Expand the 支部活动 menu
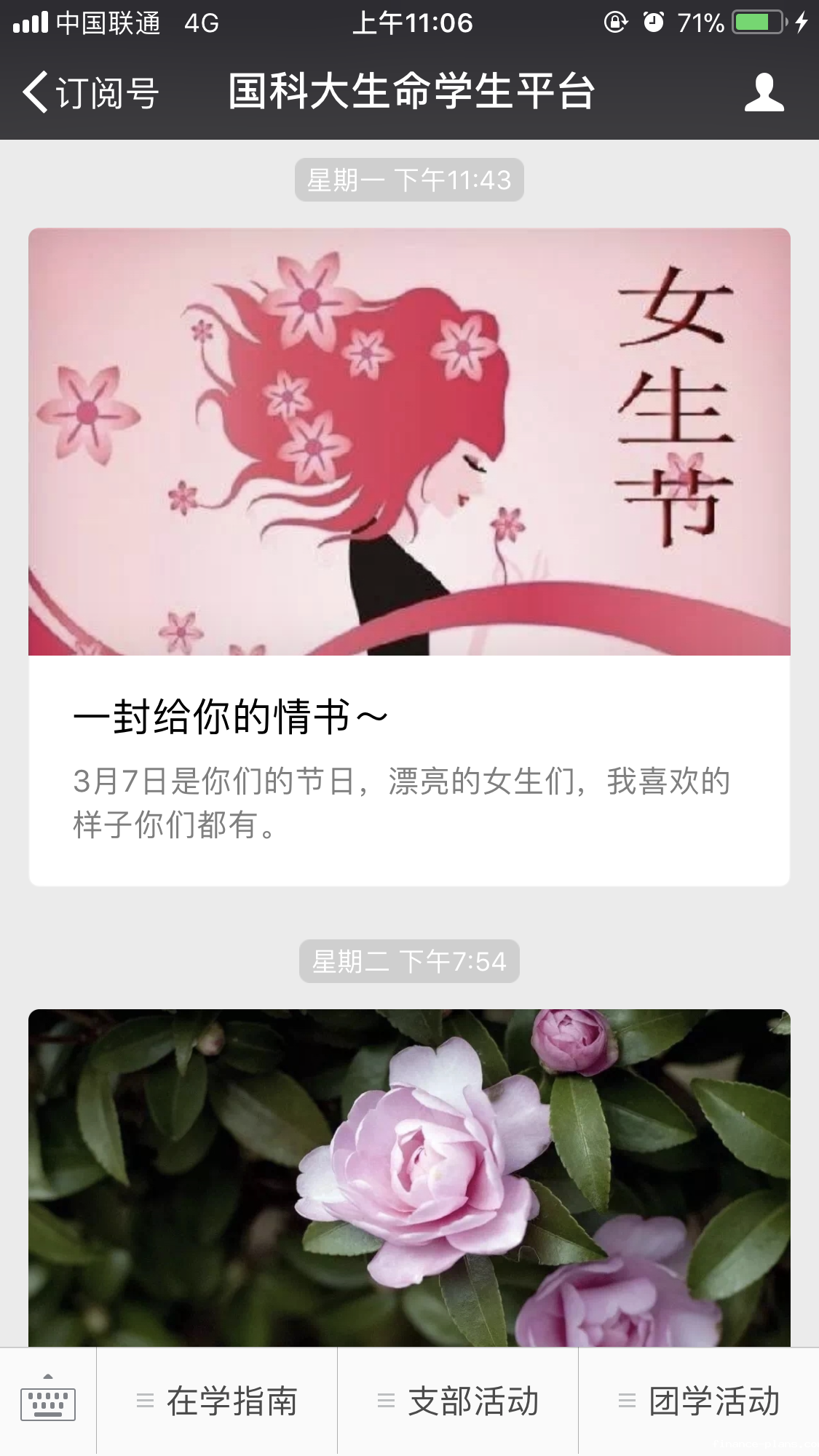The height and width of the screenshot is (1456, 819). (x=458, y=1401)
